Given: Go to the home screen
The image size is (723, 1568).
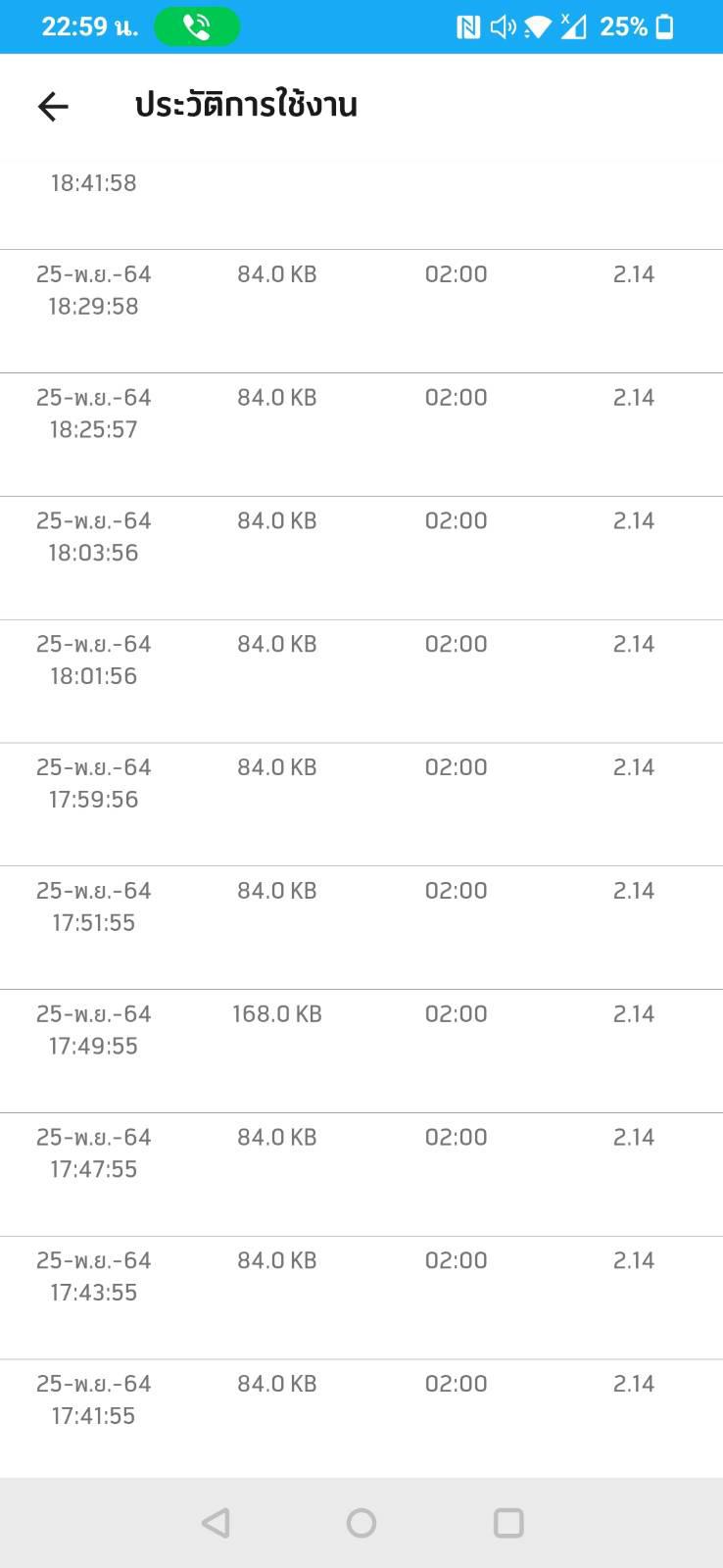Looking at the screenshot, I should point(361,1522).
